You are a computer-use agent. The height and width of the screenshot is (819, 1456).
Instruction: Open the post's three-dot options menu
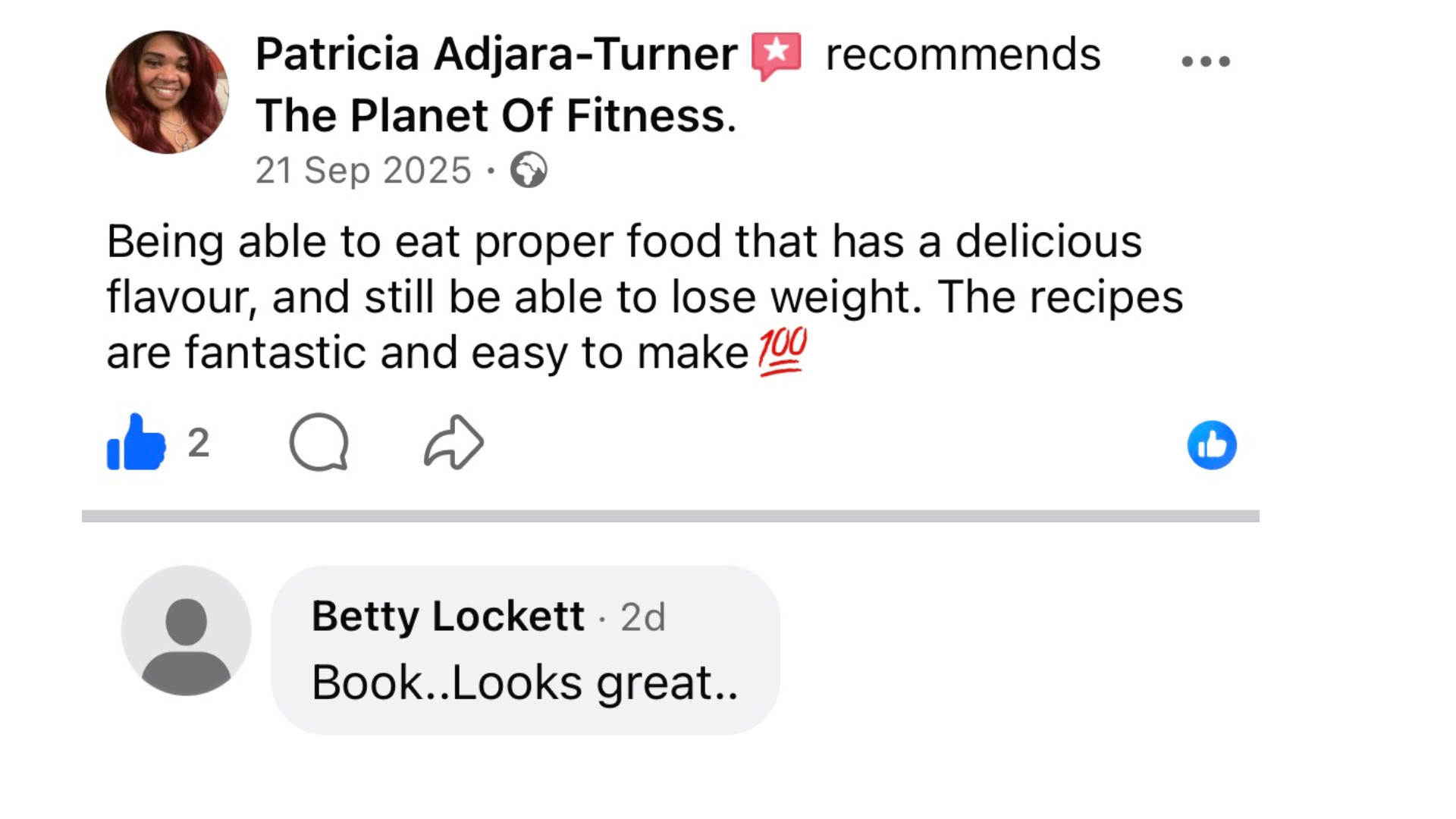[x=1206, y=61]
